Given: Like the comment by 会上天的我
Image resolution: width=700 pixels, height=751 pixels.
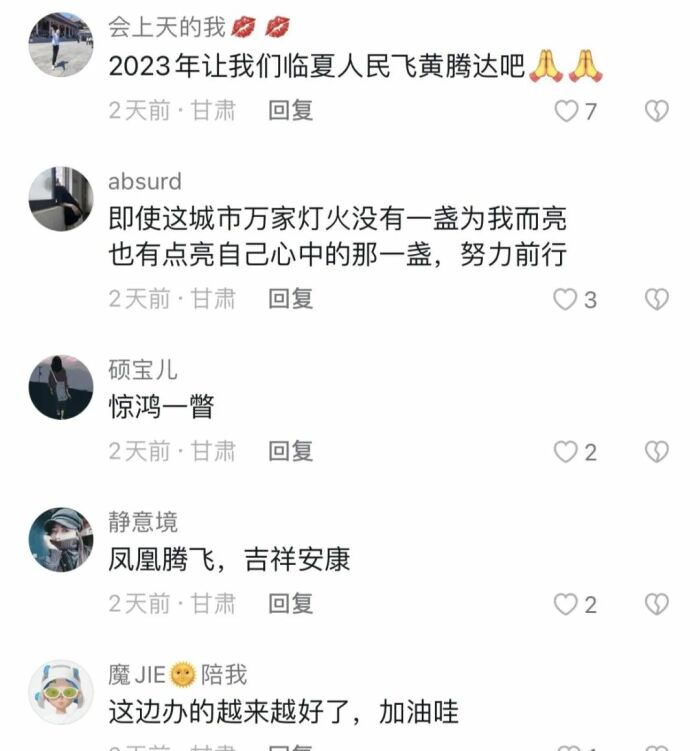Looking at the screenshot, I should [x=566, y=111].
